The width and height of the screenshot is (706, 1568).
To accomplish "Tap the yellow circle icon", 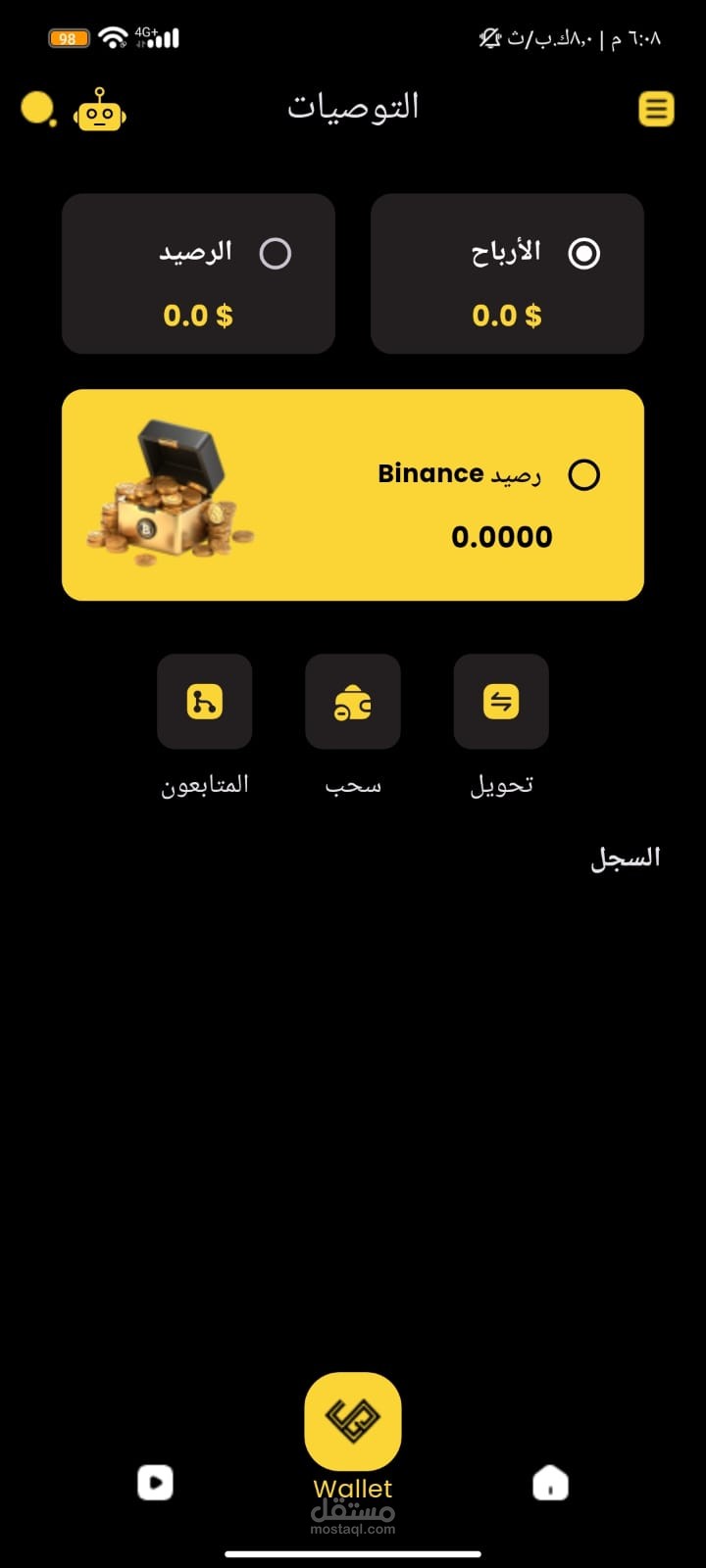I will coord(38,108).
